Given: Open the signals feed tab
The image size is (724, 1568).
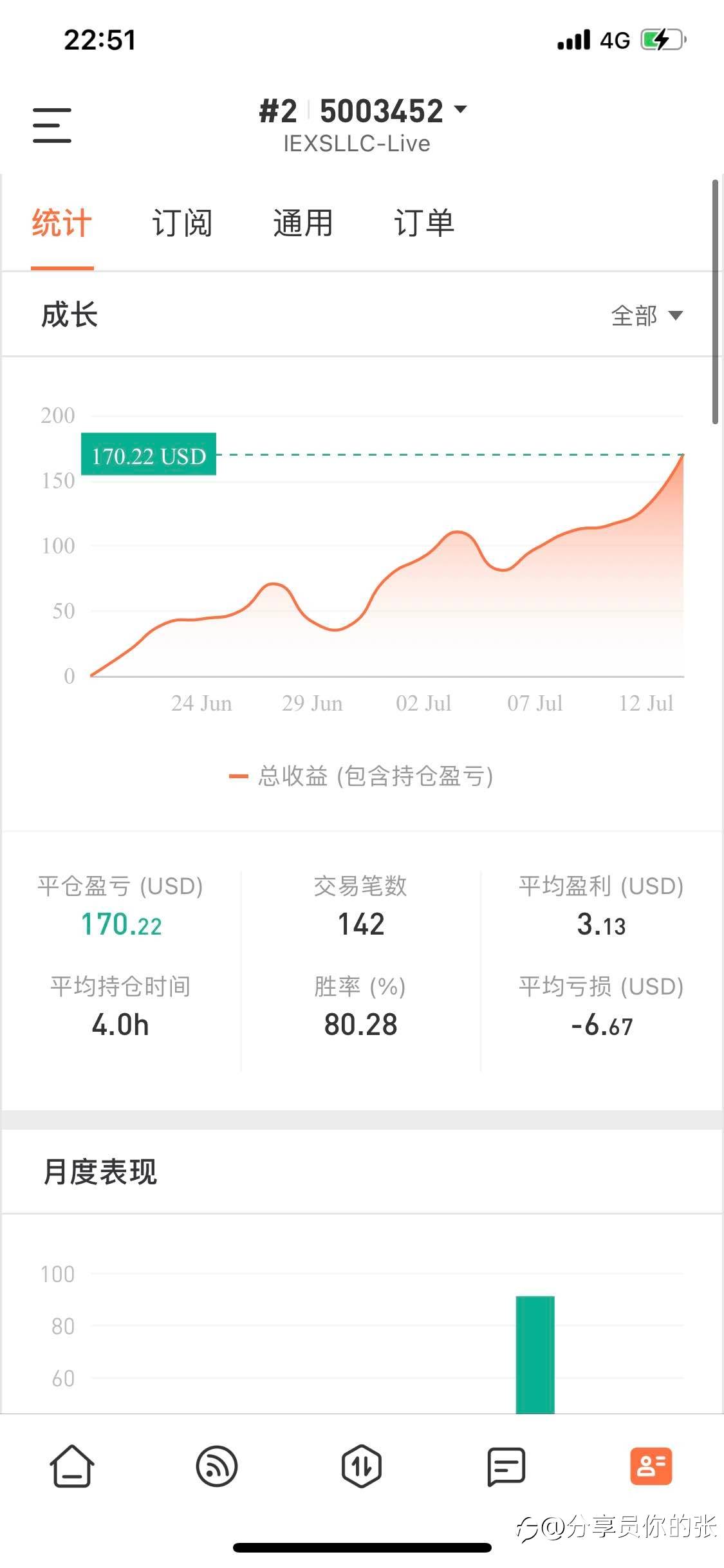Looking at the screenshot, I should coord(217,1466).
